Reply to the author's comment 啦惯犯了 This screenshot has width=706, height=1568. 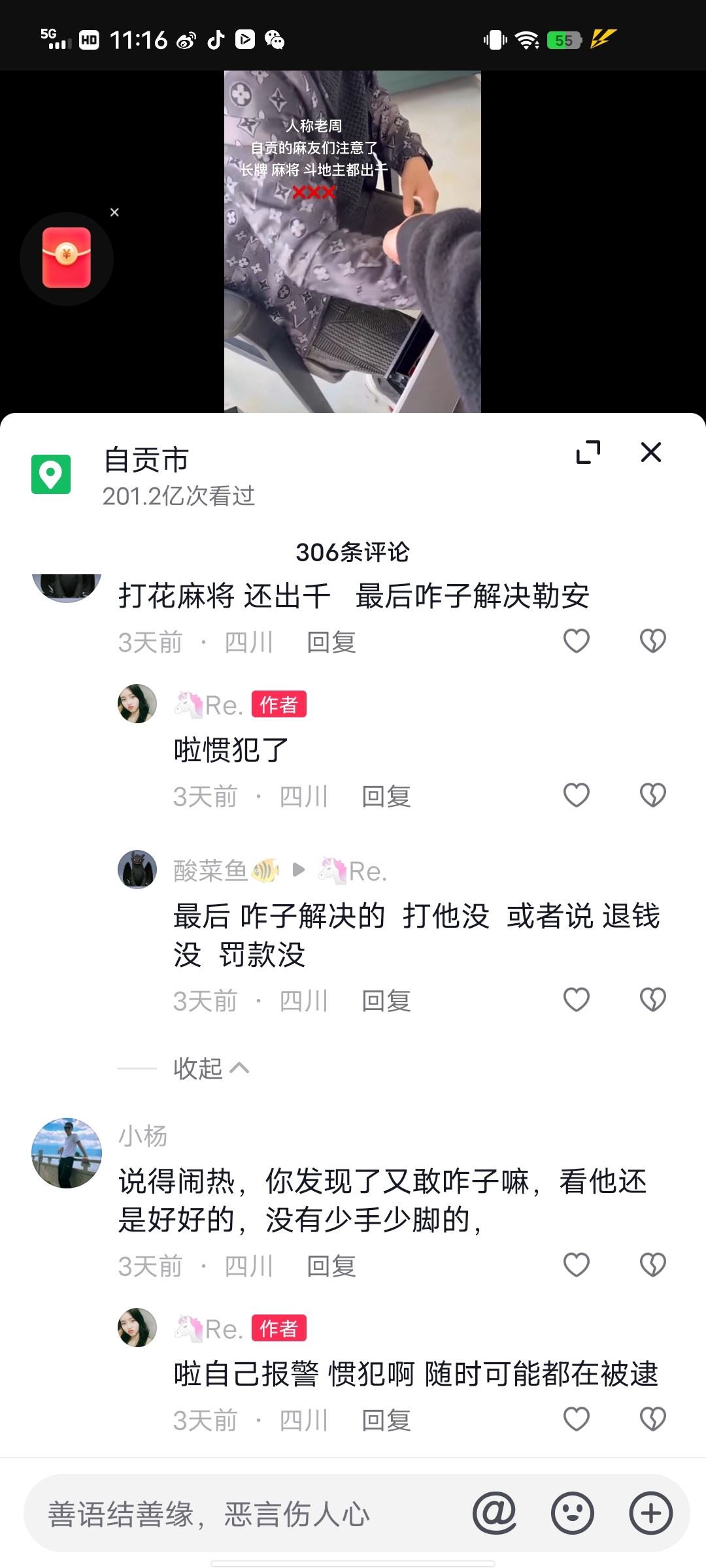point(386,796)
